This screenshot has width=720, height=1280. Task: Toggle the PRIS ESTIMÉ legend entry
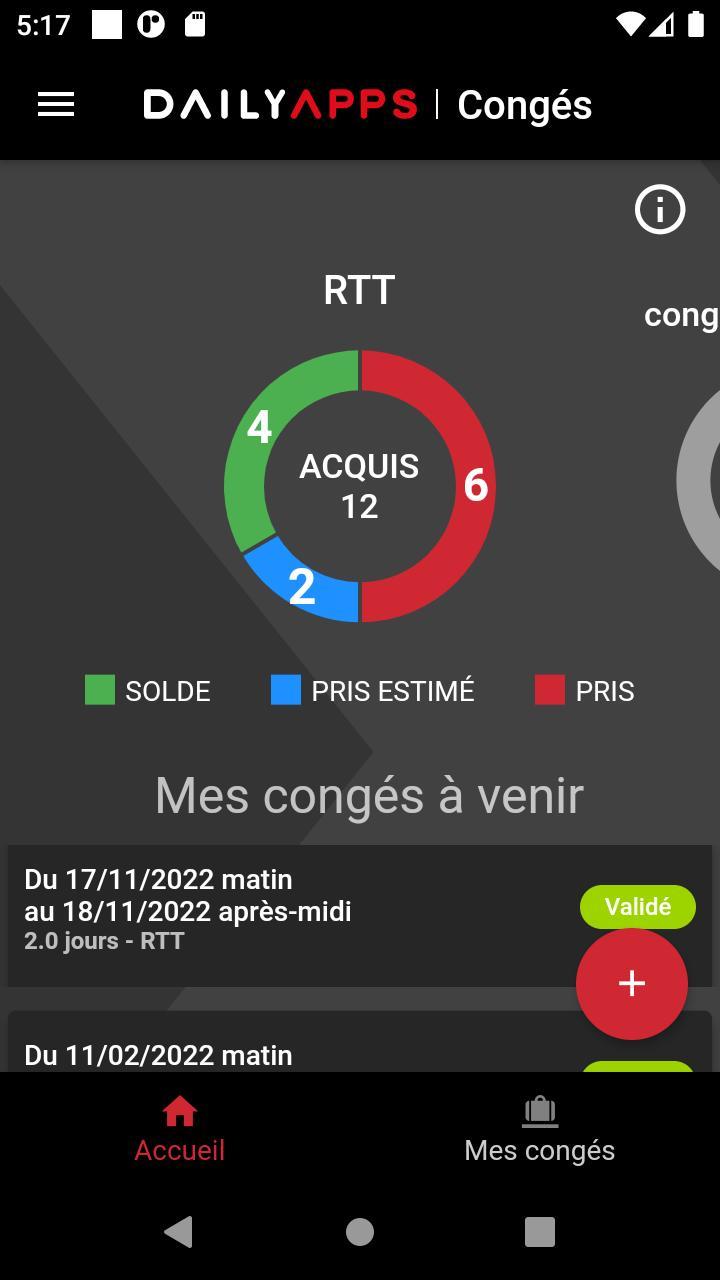coord(374,690)
